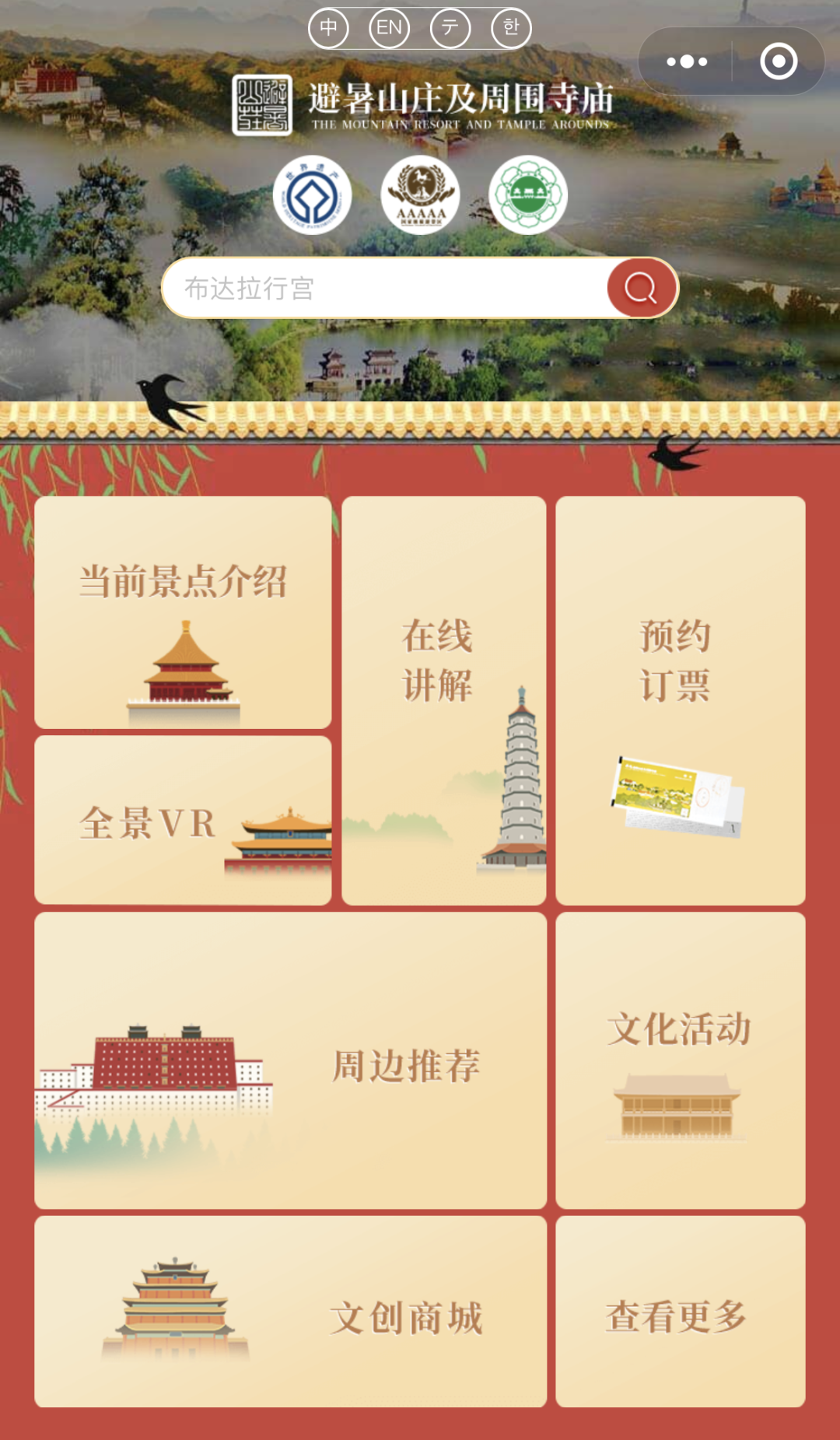Tap 查看更多 to see more

pos(680,1312)
